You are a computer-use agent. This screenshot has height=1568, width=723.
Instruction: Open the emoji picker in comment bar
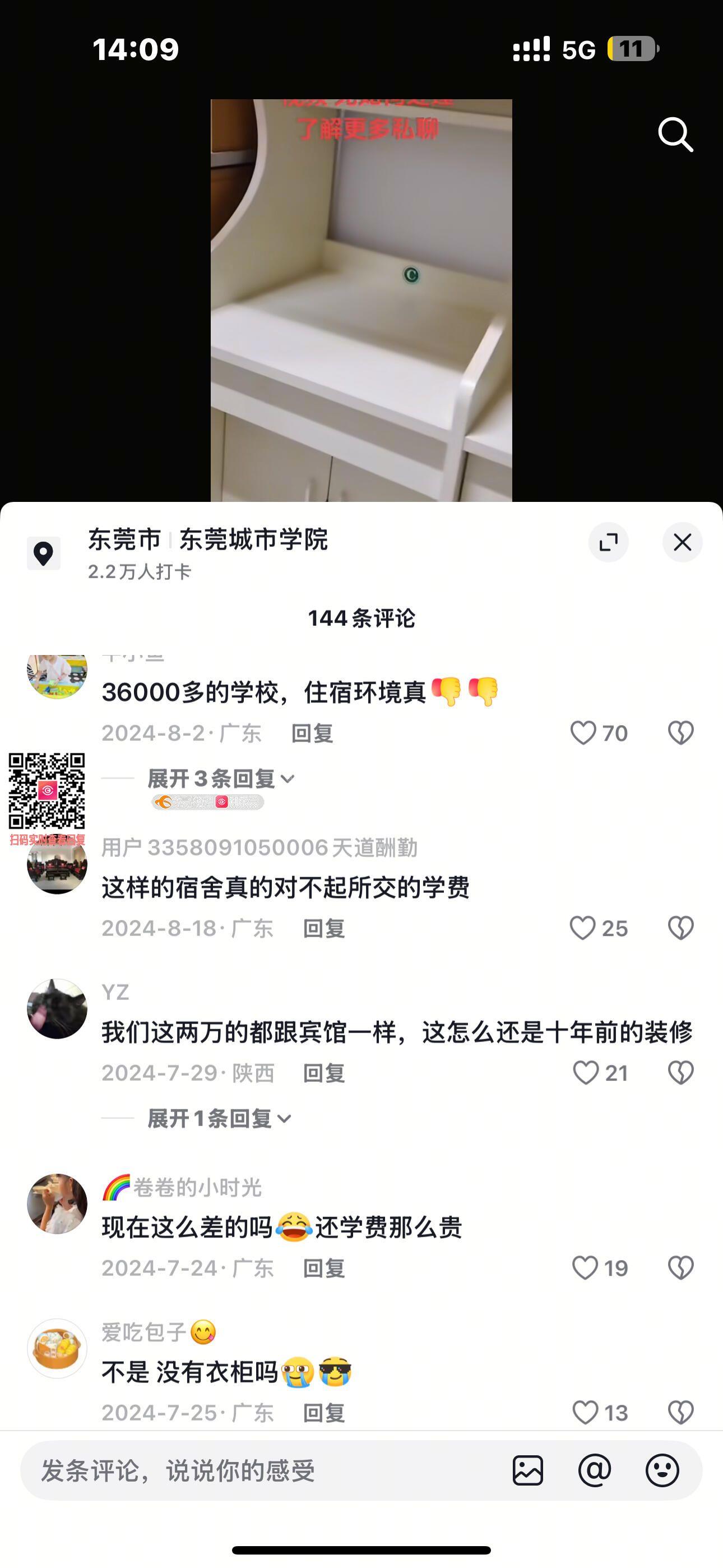(x=662, y=1470)
